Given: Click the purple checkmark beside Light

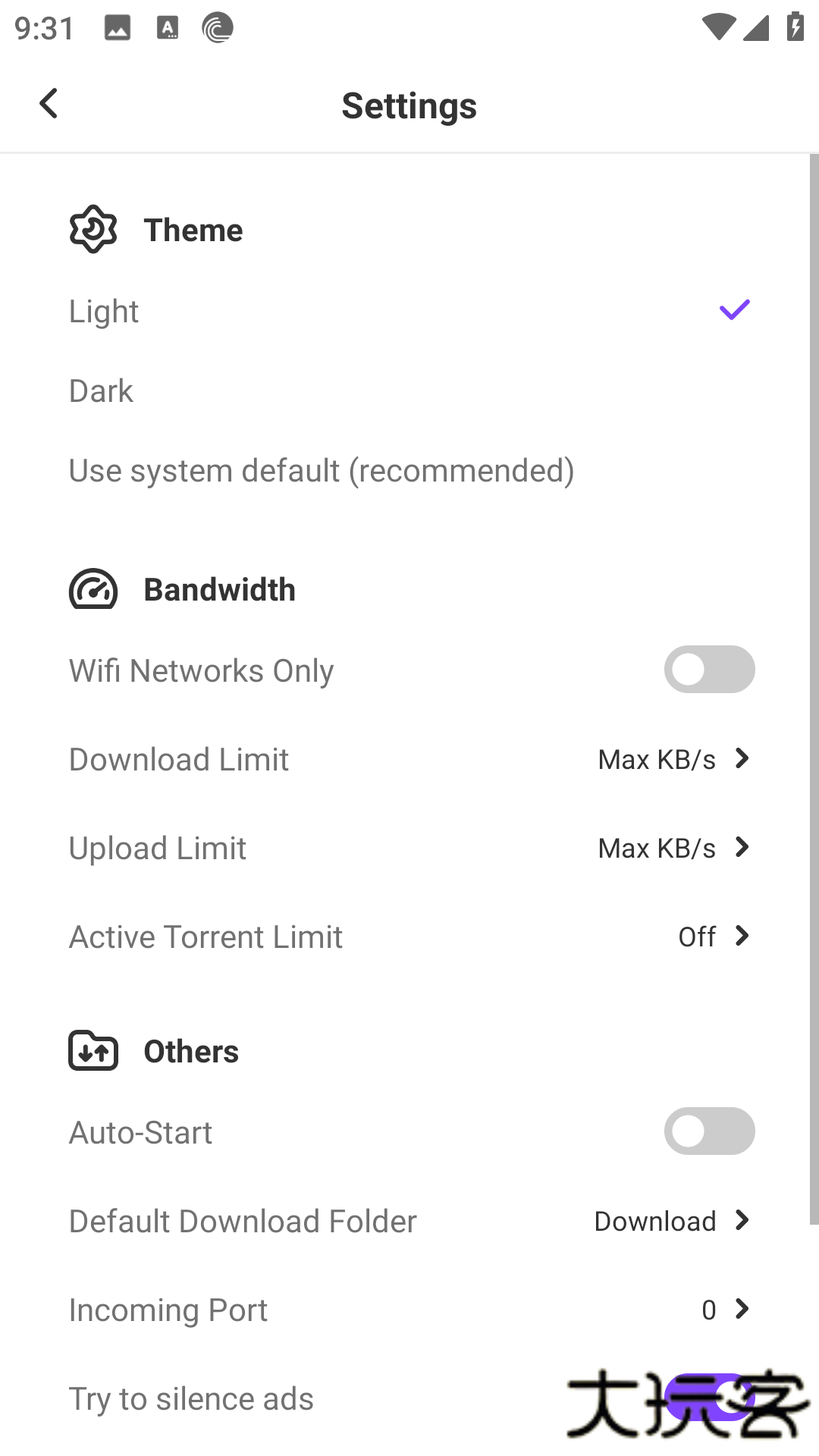Looking at the screenshot, I should click(x=733, y=309).
